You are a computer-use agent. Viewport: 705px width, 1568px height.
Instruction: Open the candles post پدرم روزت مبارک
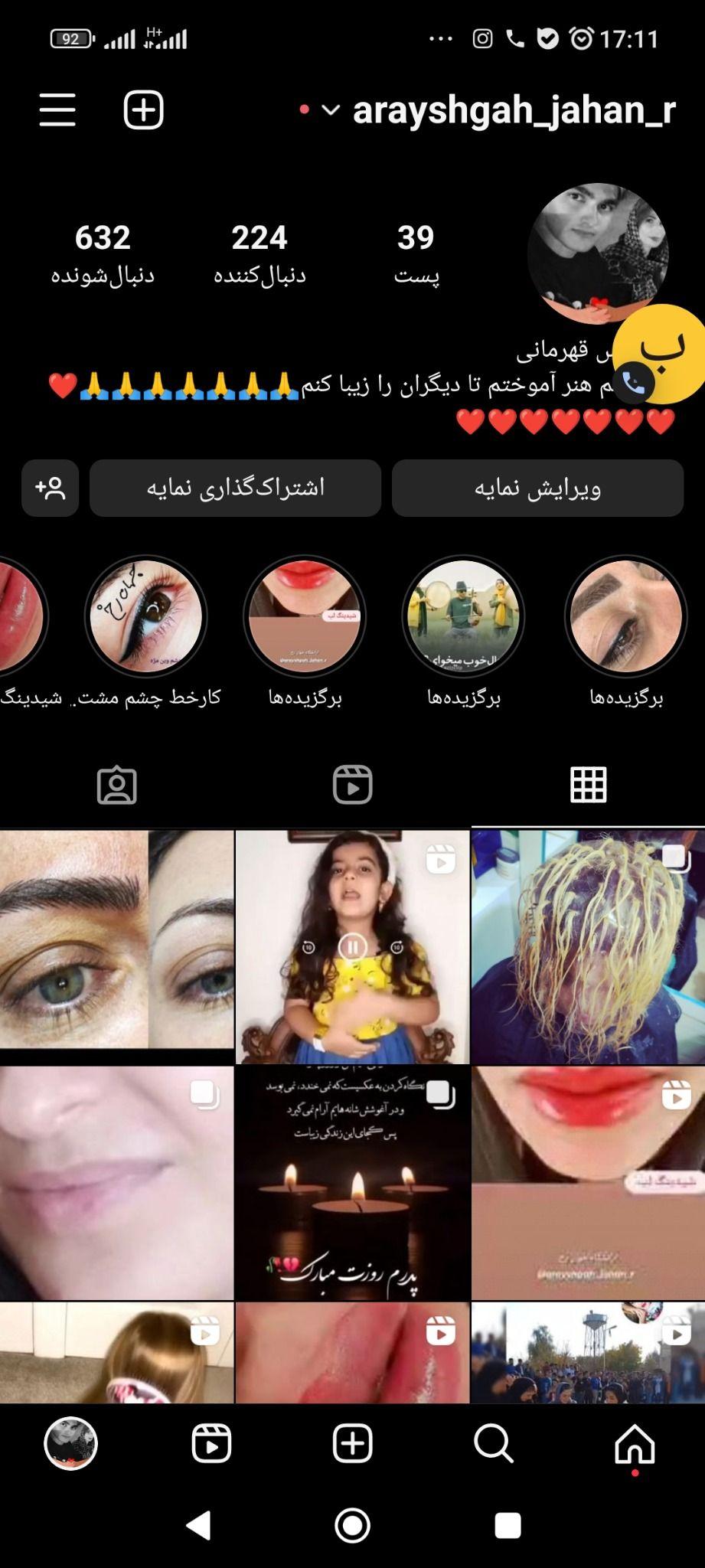pos(352,1183)
